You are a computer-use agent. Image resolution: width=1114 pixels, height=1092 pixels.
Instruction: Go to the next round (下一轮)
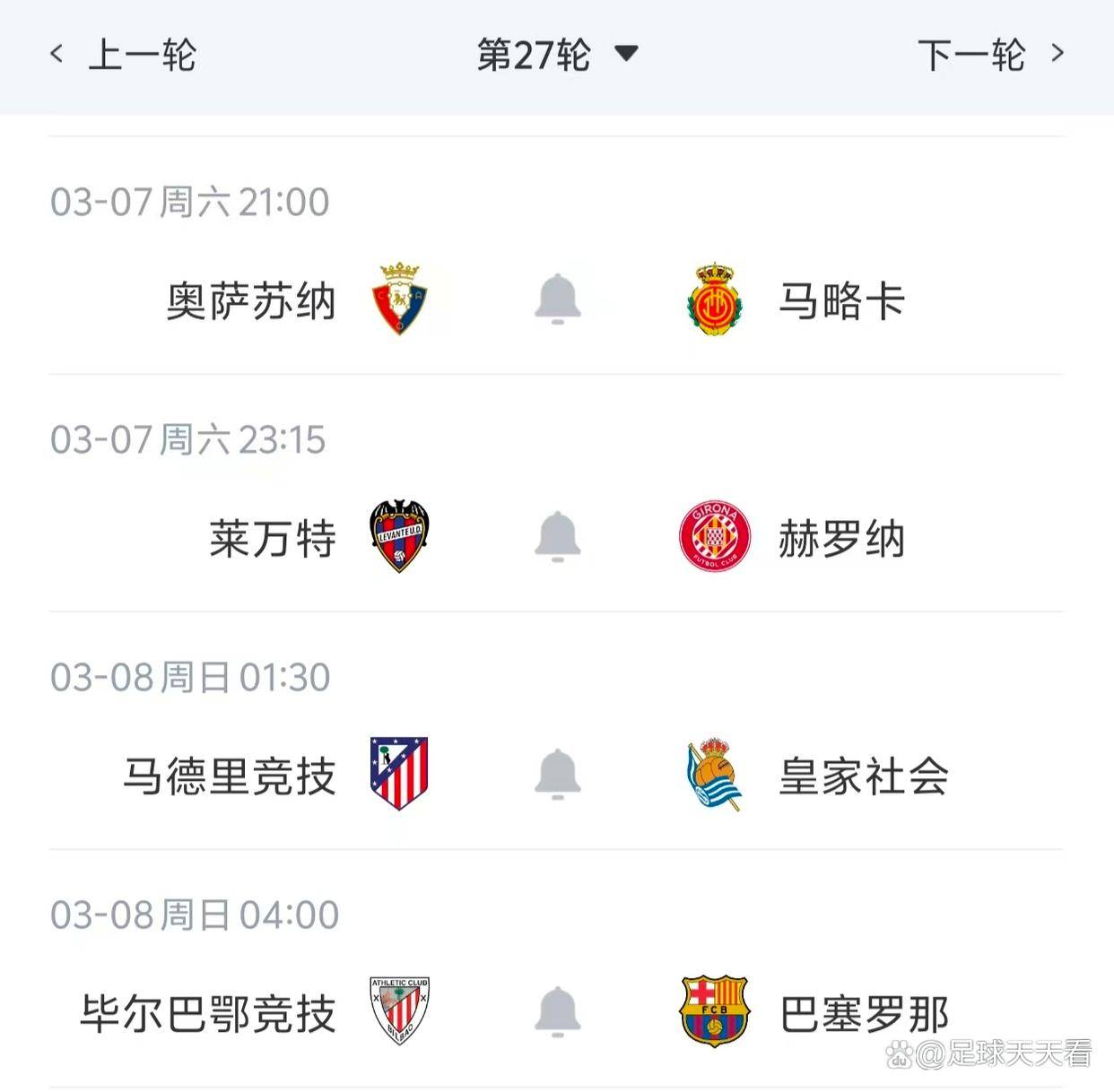pyautogui.click(x=990, y=55)
